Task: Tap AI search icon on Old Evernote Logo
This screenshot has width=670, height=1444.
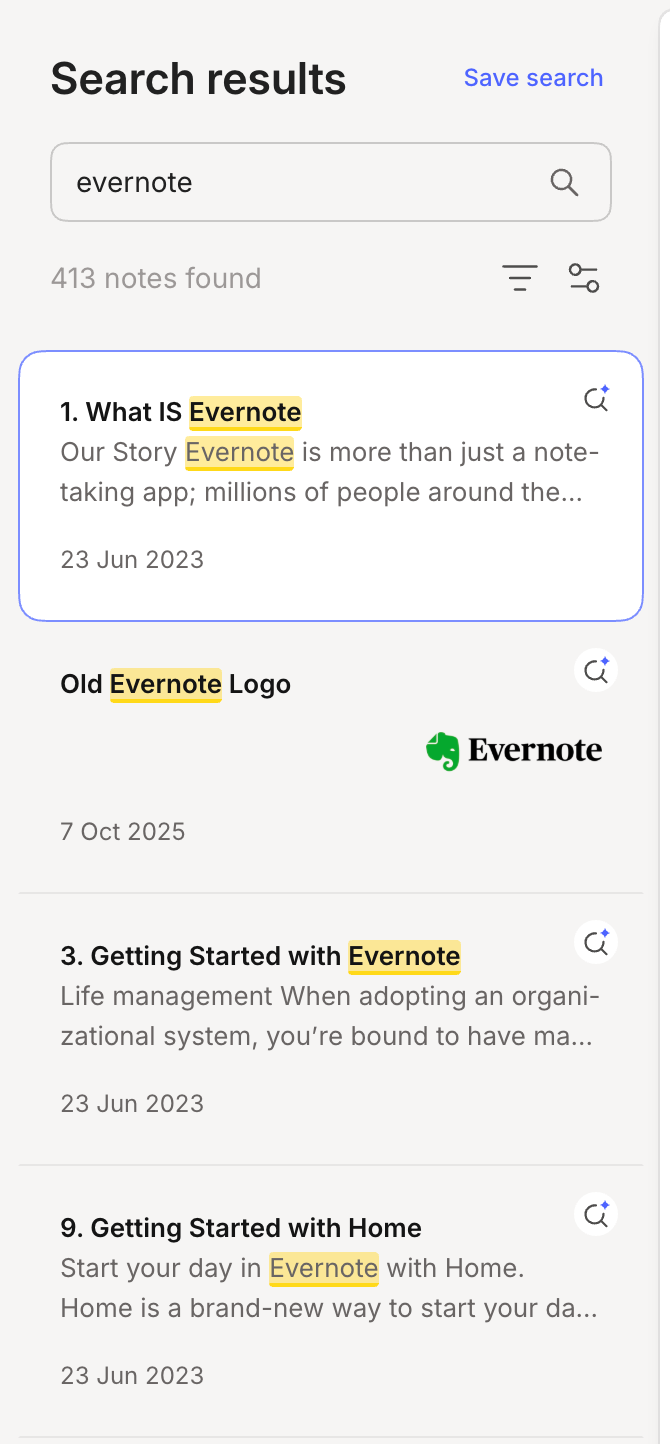Action: coord(597,671)
